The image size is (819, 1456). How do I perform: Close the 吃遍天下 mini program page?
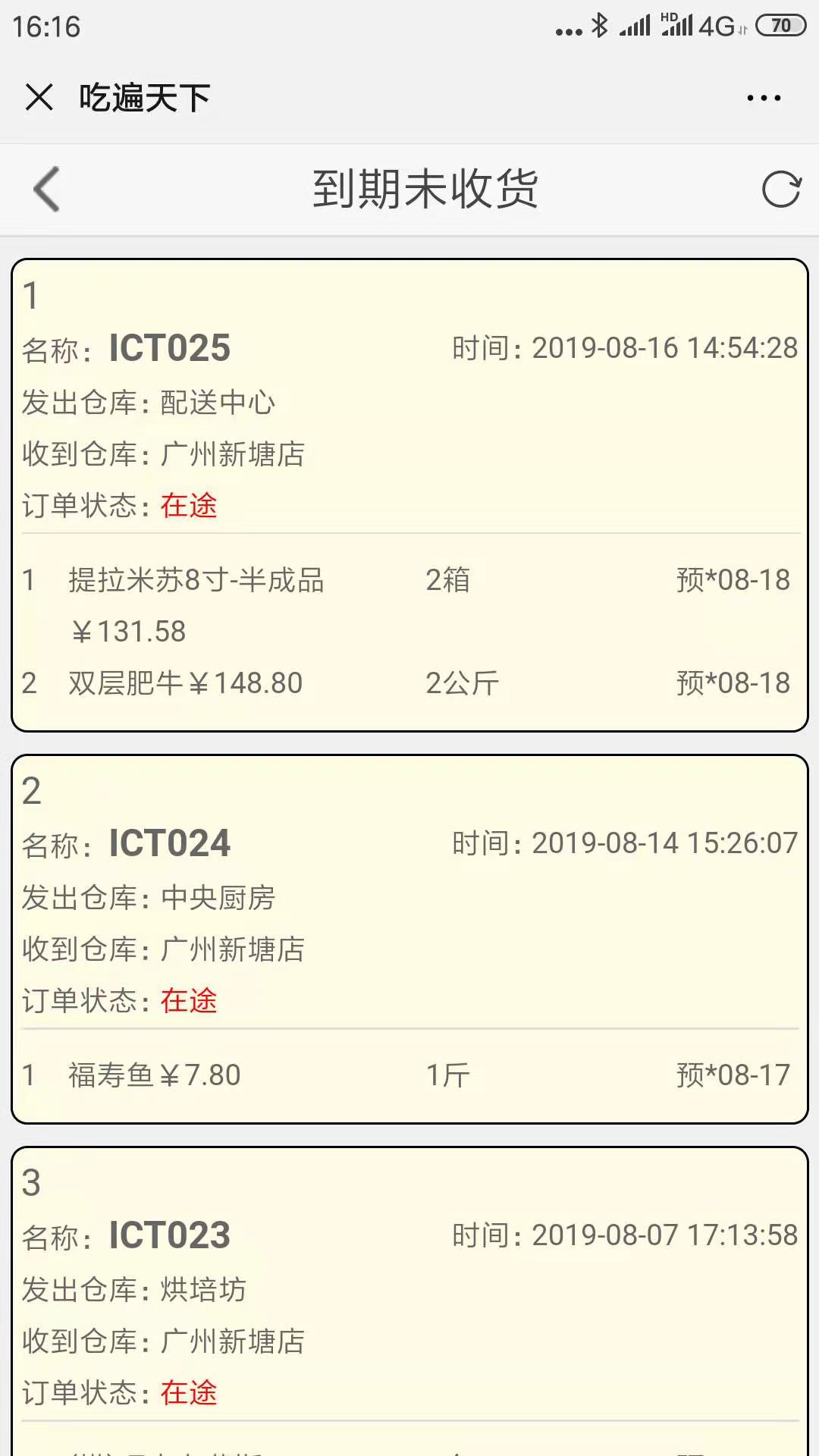(x=39, y=98)
